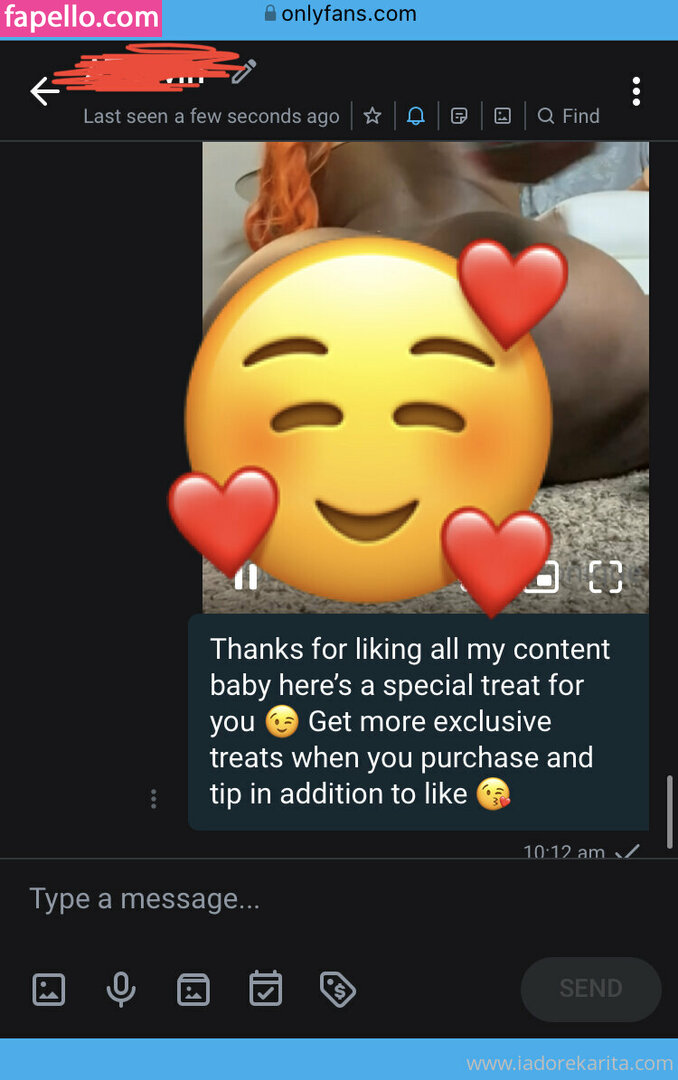Expand the video to fullscreen

pos(605,577)
